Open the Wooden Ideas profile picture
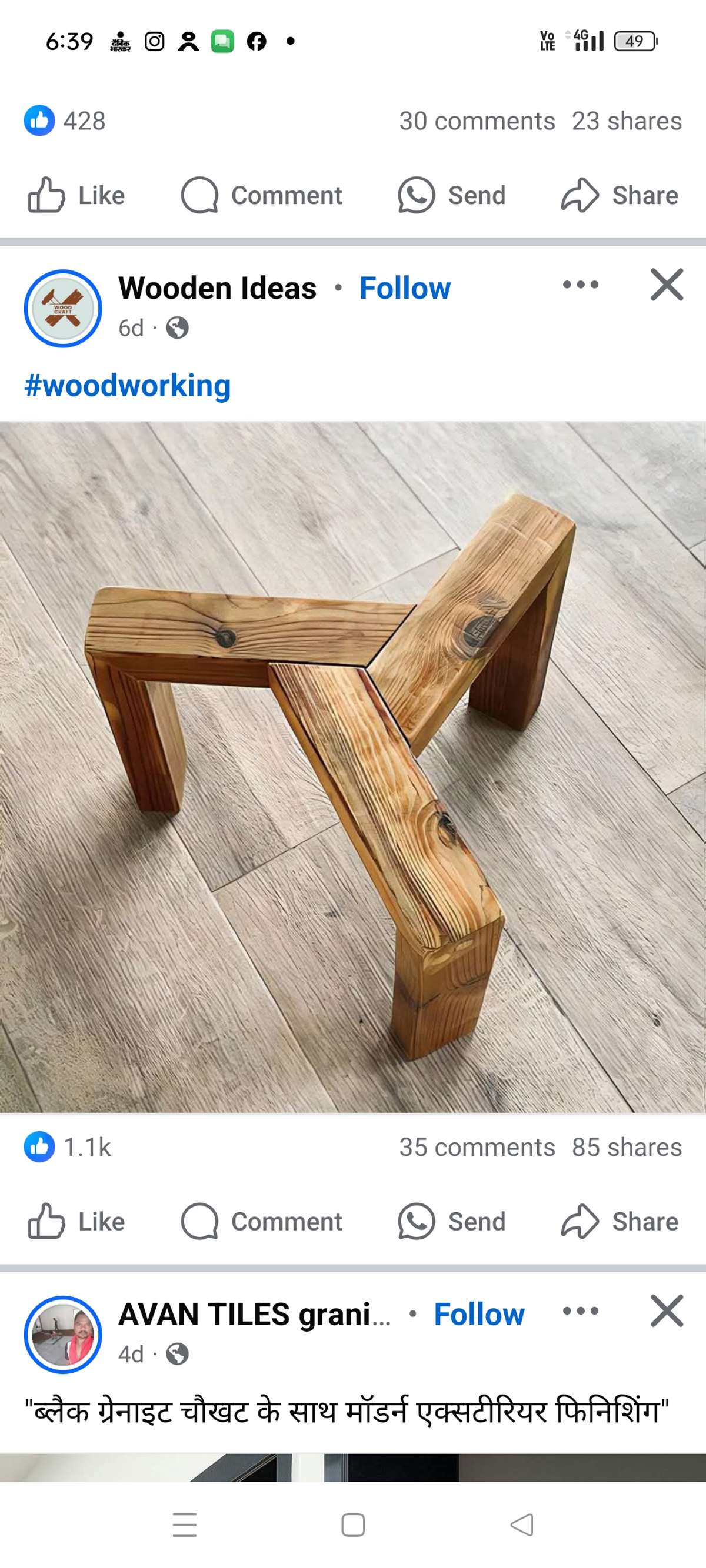 click(63, 309)
